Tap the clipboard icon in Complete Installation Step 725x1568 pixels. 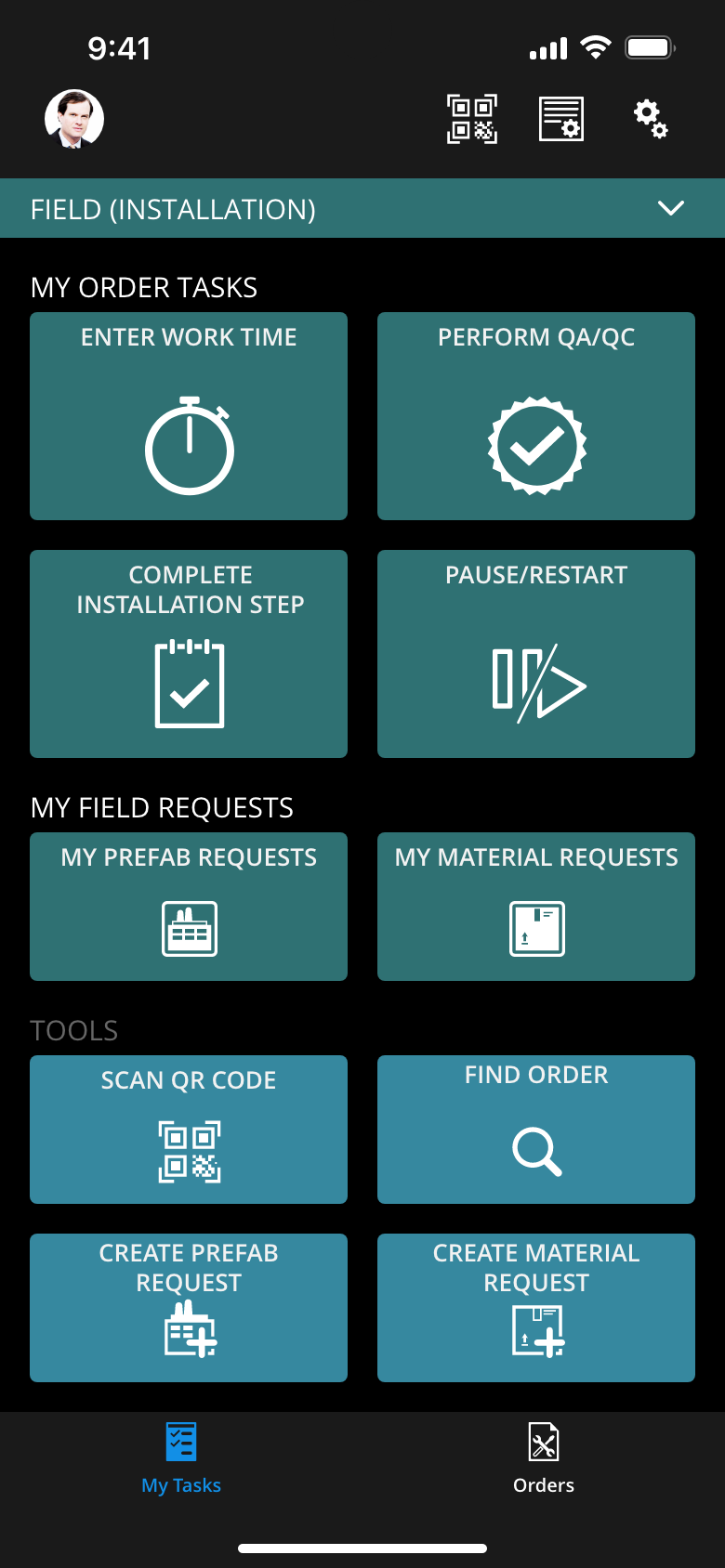(188, 681)
